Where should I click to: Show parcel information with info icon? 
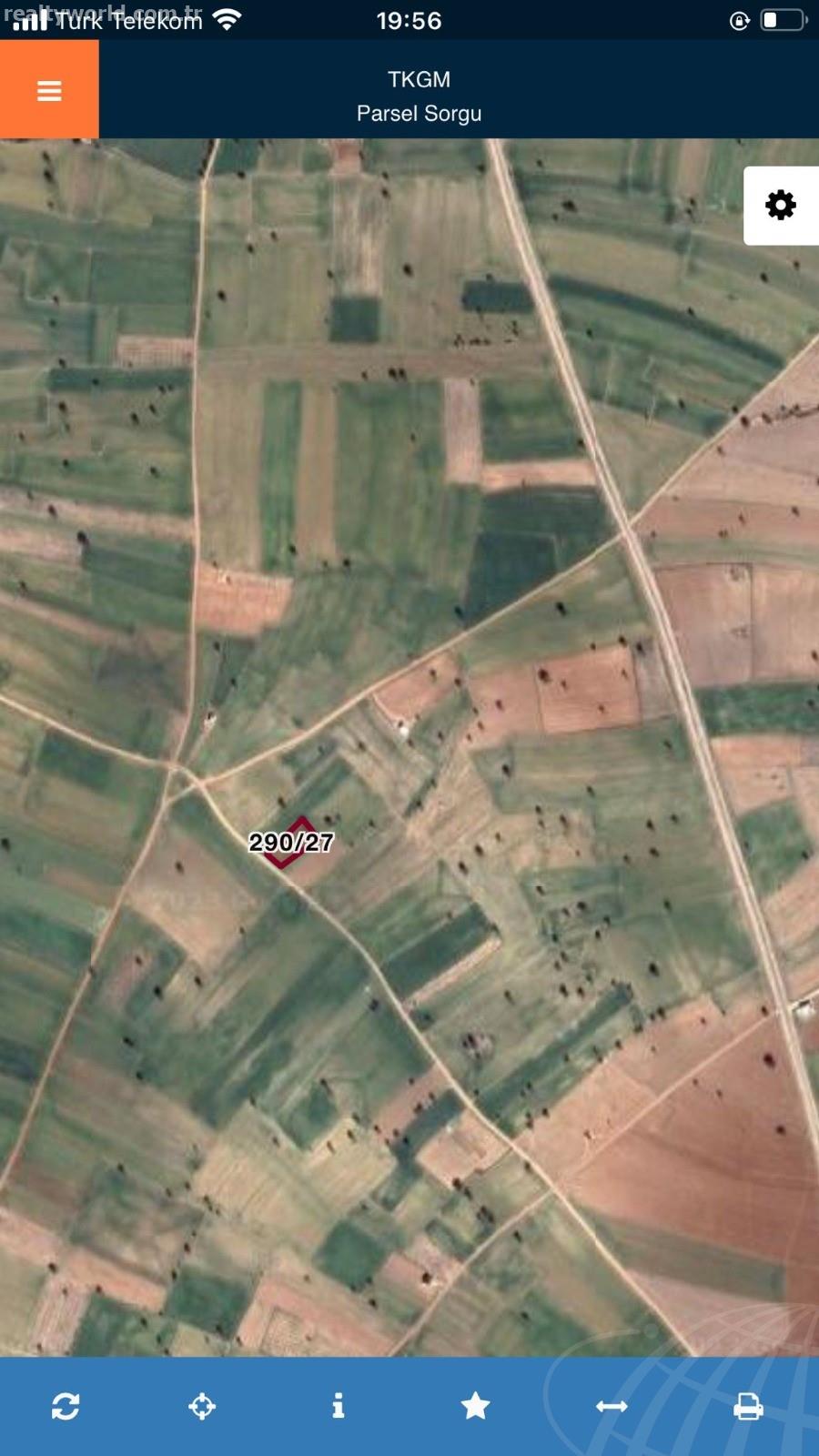pos(339,1406)
